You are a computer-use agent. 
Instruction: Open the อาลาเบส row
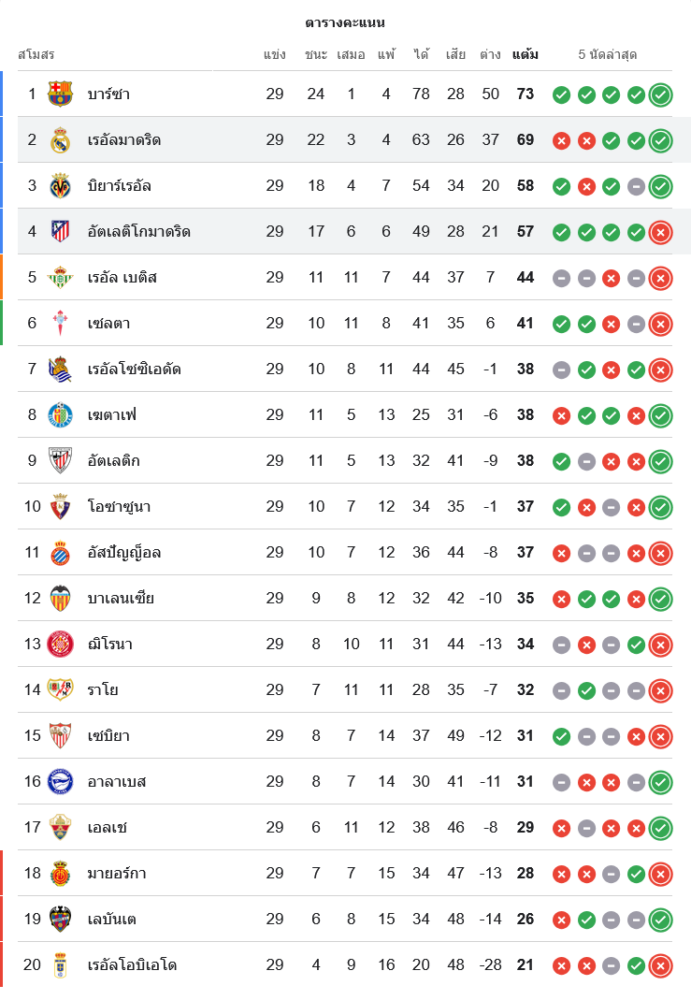117,781
